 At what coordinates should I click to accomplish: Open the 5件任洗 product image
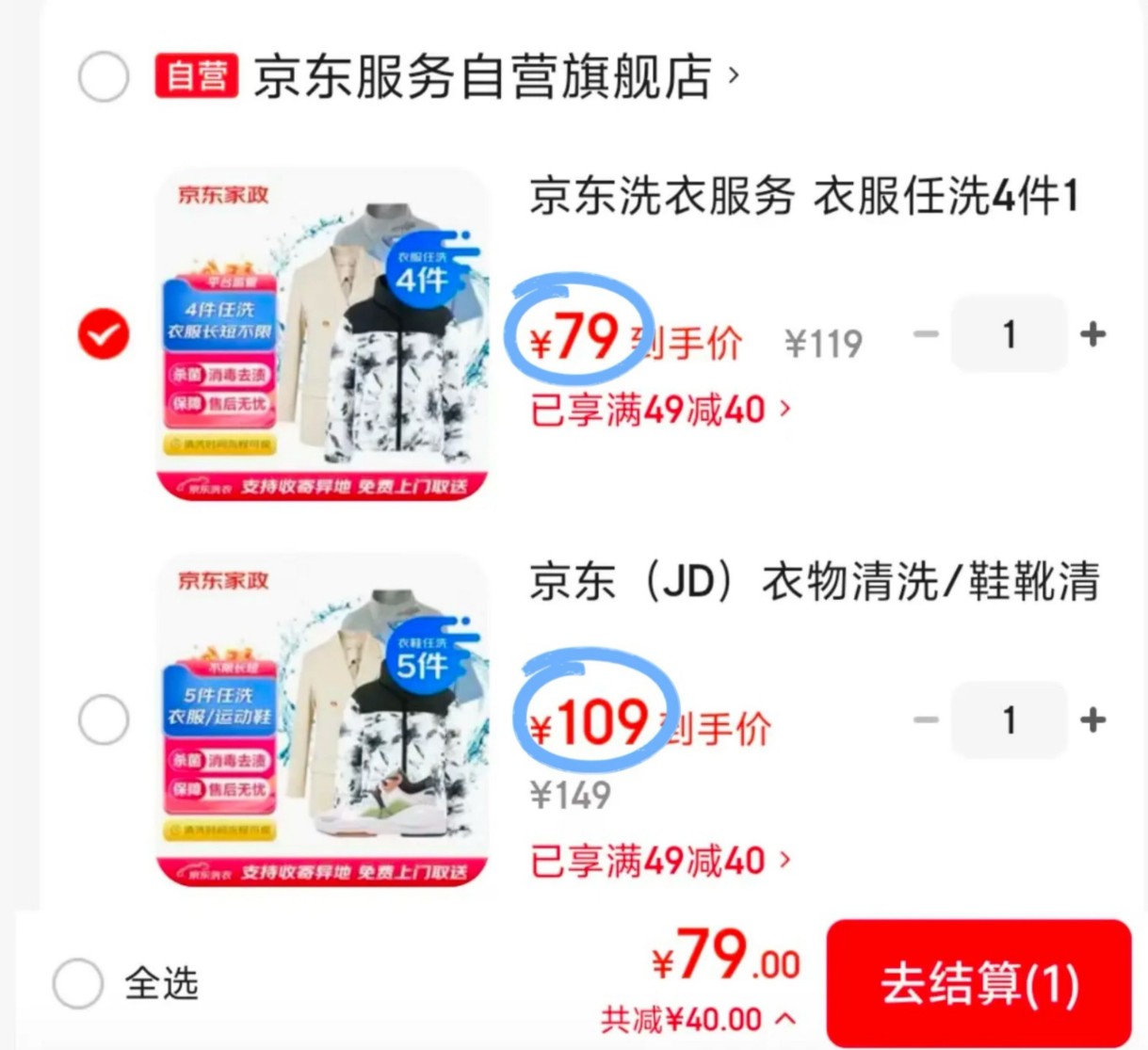coord(323,720)
